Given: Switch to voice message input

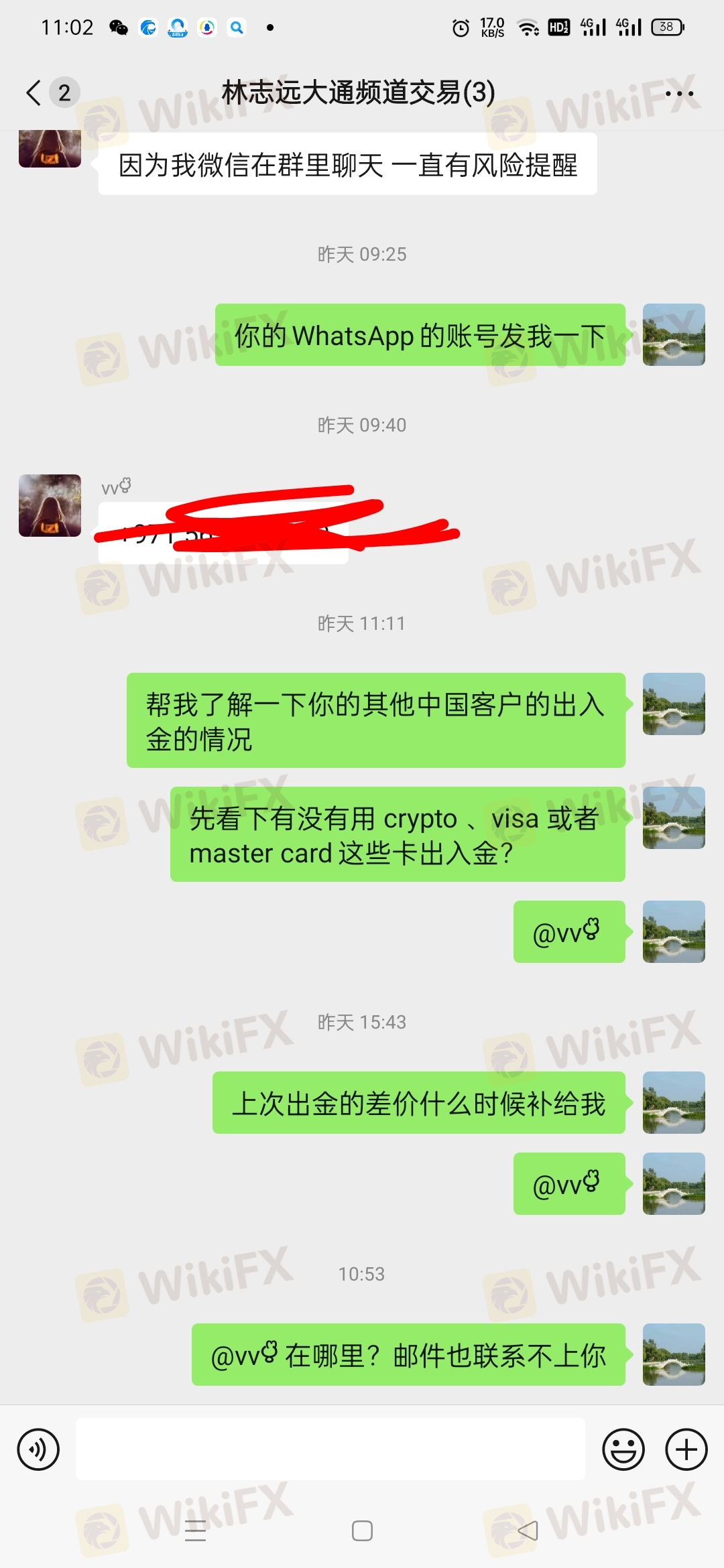Looking at the screenshot, I should [38, 1449].
